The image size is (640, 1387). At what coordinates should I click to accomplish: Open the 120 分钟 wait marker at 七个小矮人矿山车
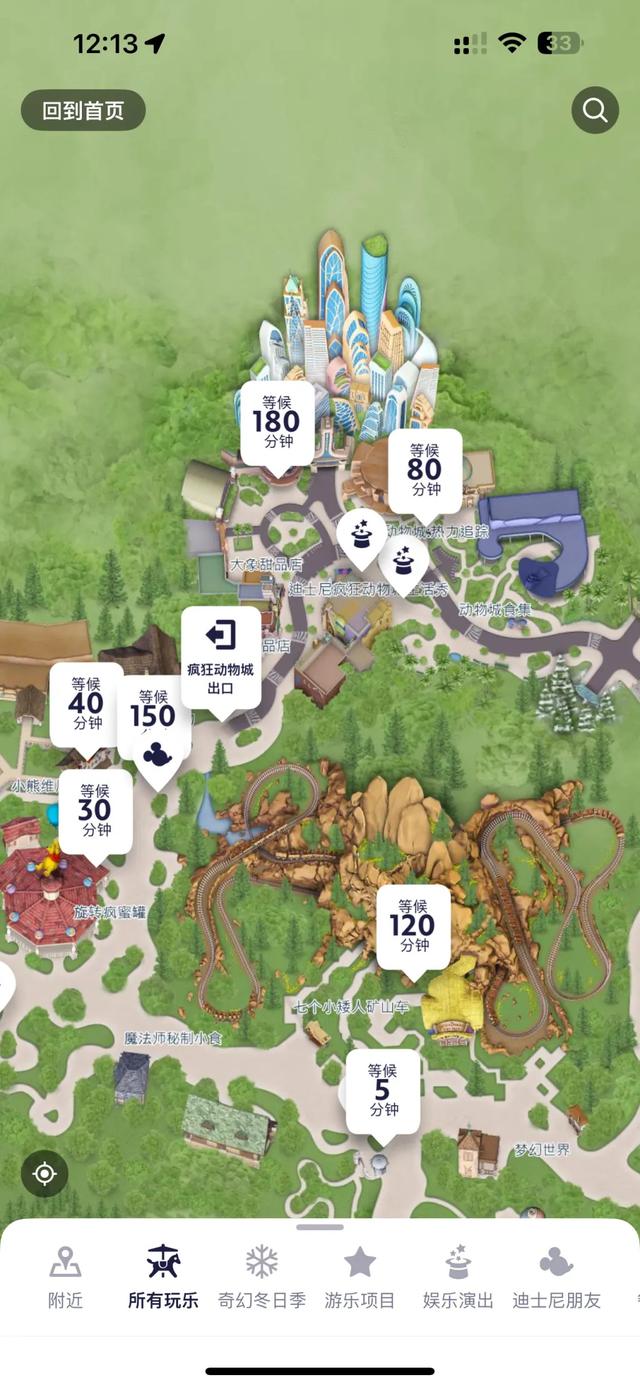tap(413, 925)
